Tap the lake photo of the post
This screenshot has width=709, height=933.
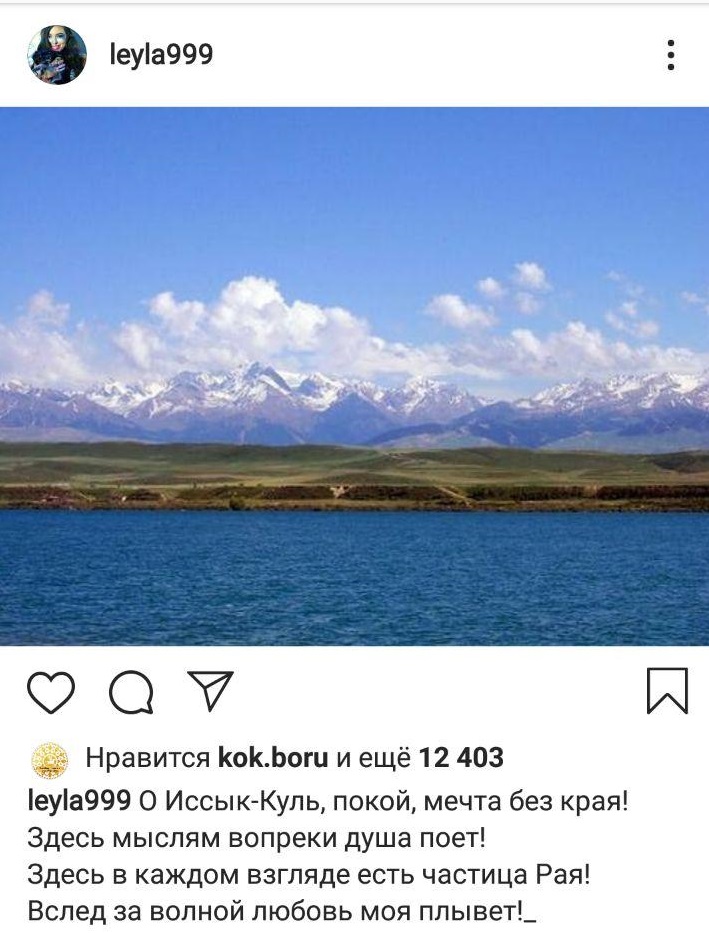coord(354,376)
